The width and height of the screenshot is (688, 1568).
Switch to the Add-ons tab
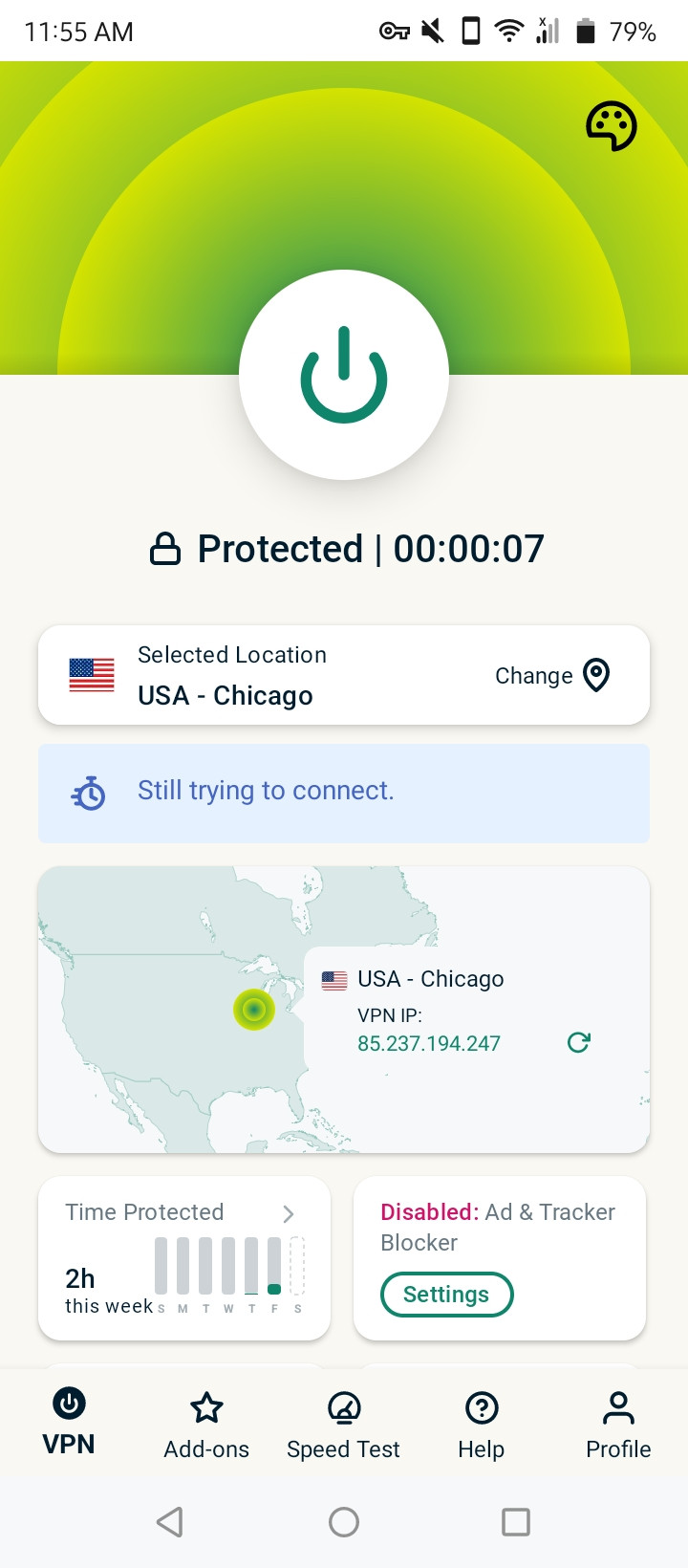pyautogui.click(x=206, y=1426)
